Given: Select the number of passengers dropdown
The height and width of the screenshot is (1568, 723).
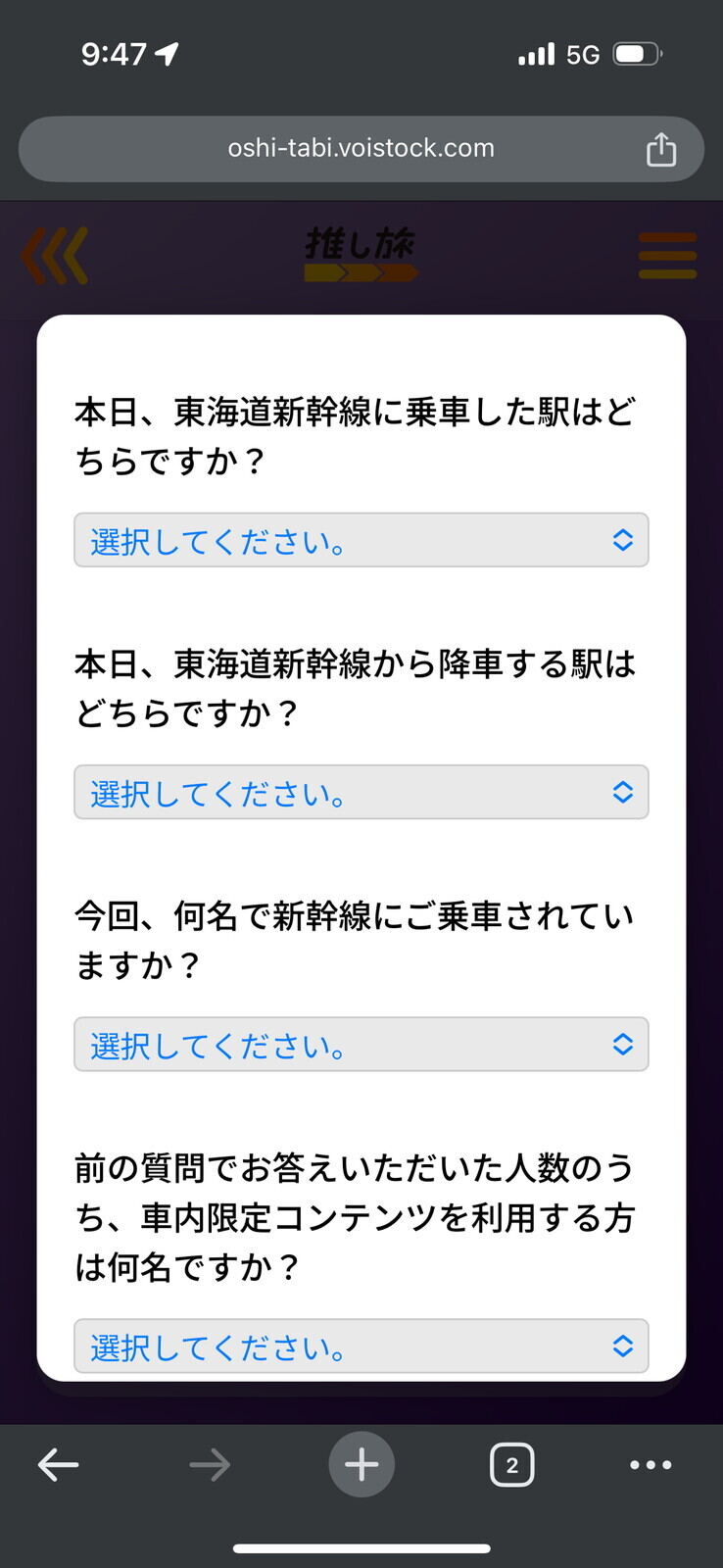Looking at the screenshot, I should tap(361, 1045).
